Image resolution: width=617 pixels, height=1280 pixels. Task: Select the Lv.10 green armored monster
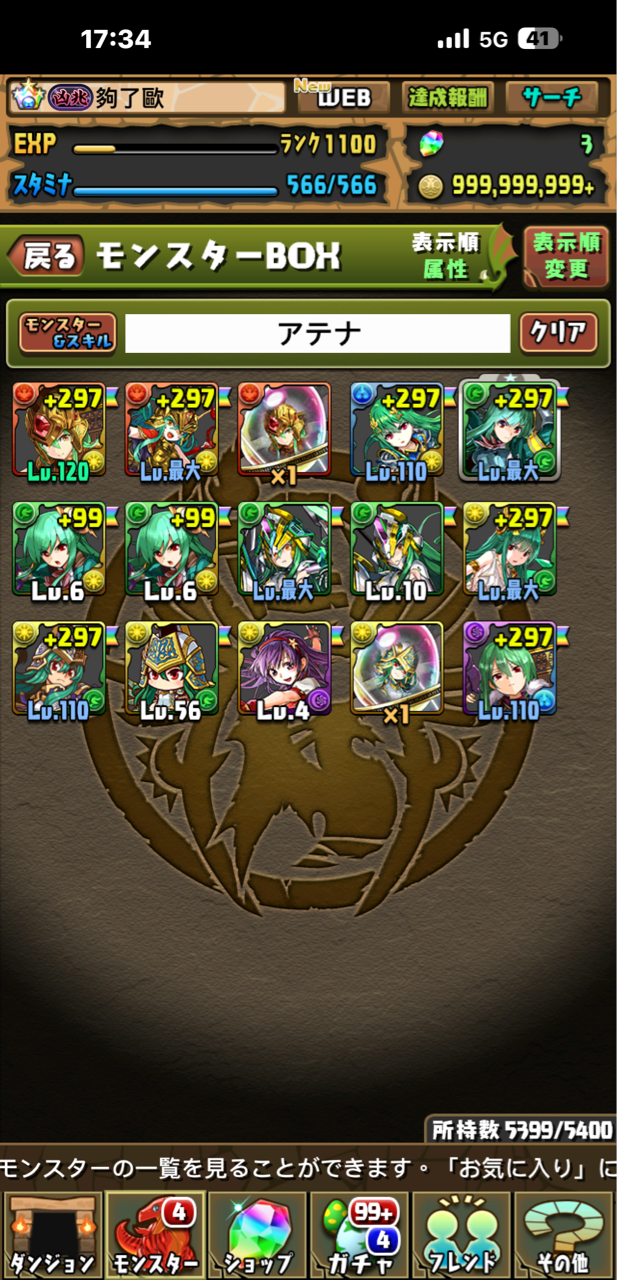(x=397, y=549)
